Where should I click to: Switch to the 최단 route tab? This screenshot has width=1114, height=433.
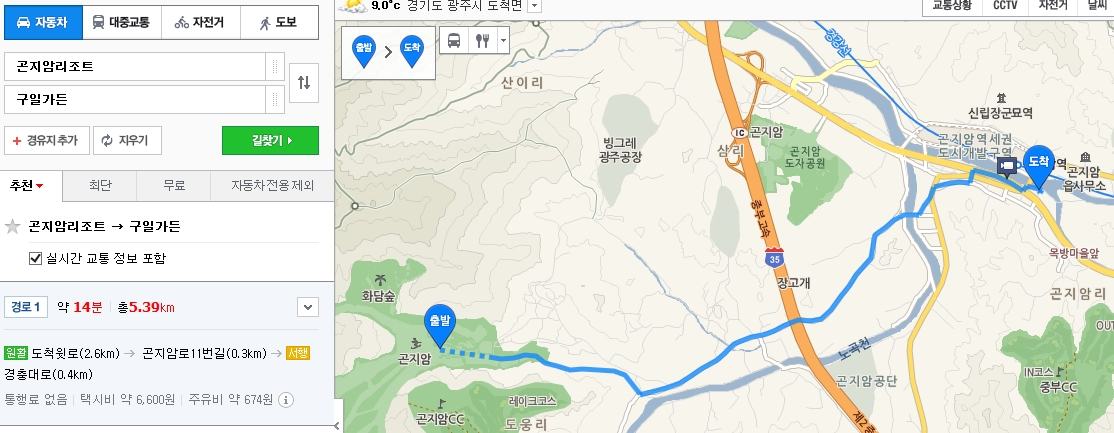100,186
